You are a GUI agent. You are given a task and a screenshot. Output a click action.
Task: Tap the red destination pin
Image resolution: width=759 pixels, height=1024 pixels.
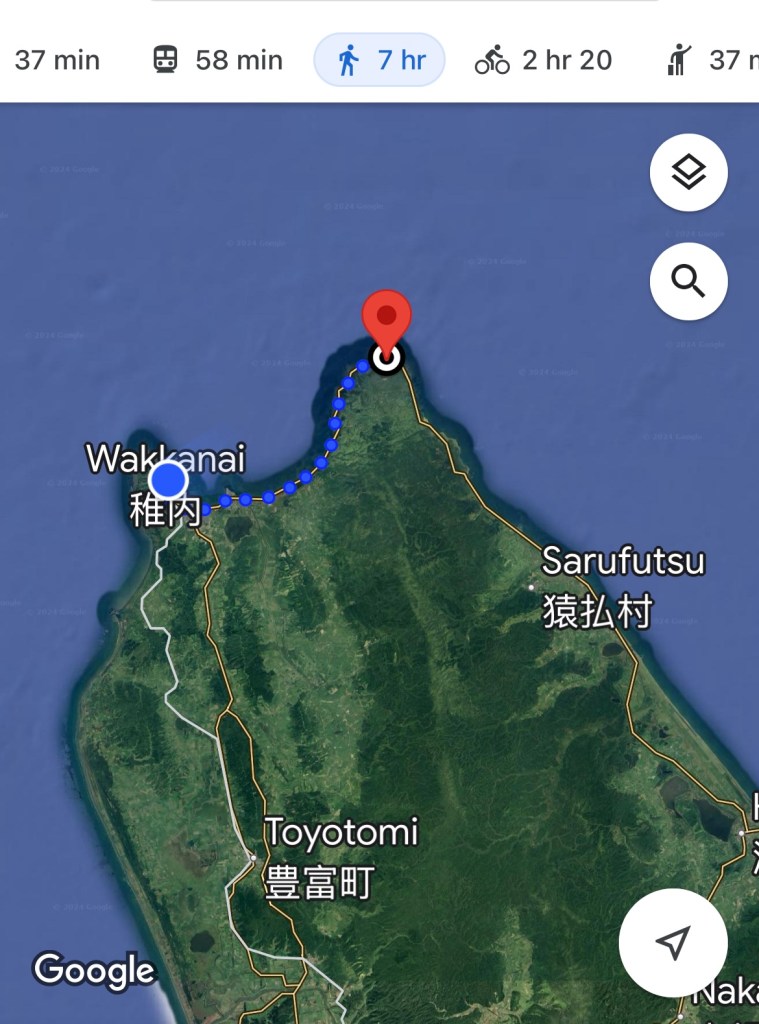click(x=386, y=320)
